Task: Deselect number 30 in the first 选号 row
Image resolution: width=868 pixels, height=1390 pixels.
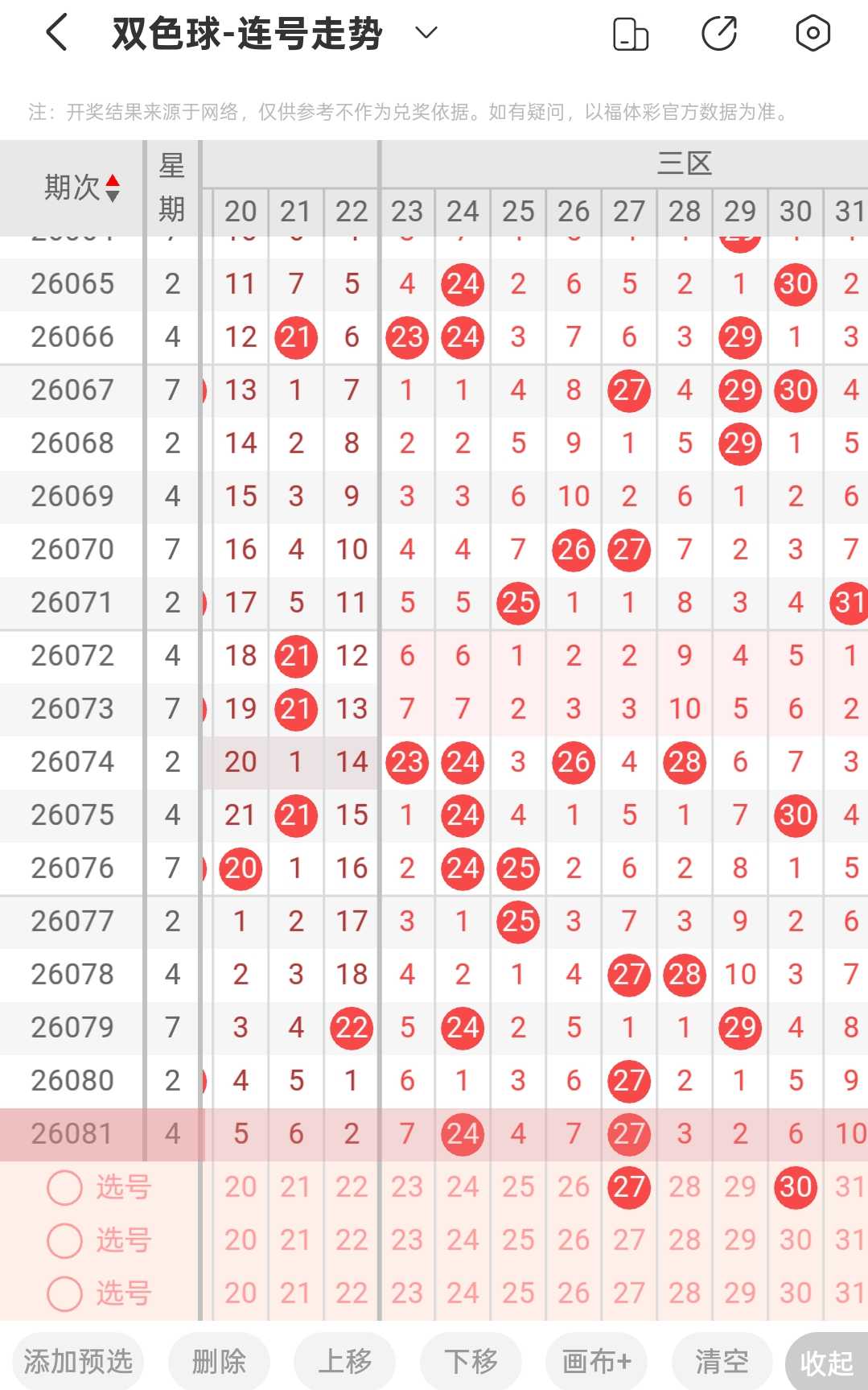Action: 796,1187
